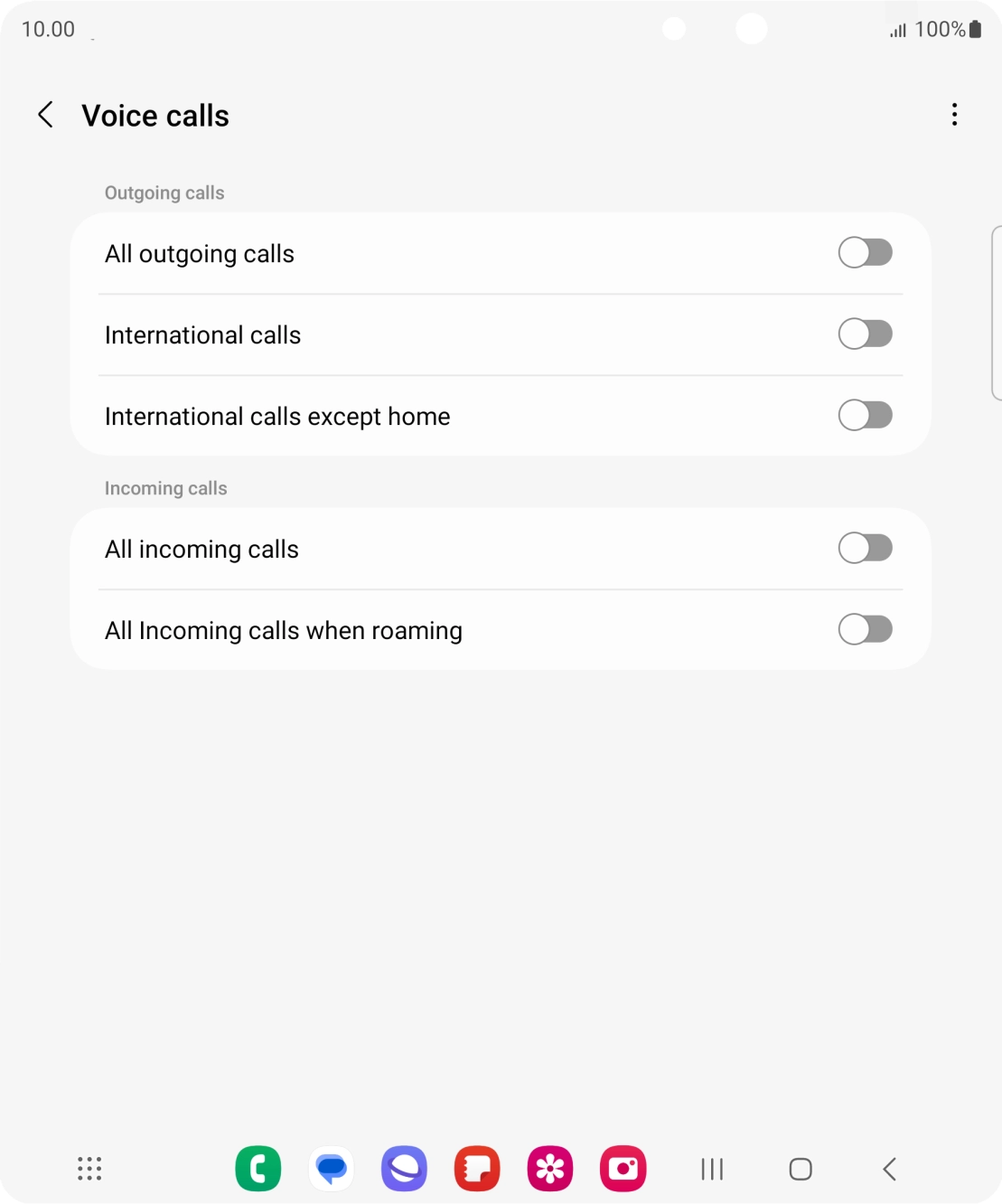The width and height of the screenshot is (1002, 1204).
Task: Select the Outgoing calls section header
Action: (164, 193)
